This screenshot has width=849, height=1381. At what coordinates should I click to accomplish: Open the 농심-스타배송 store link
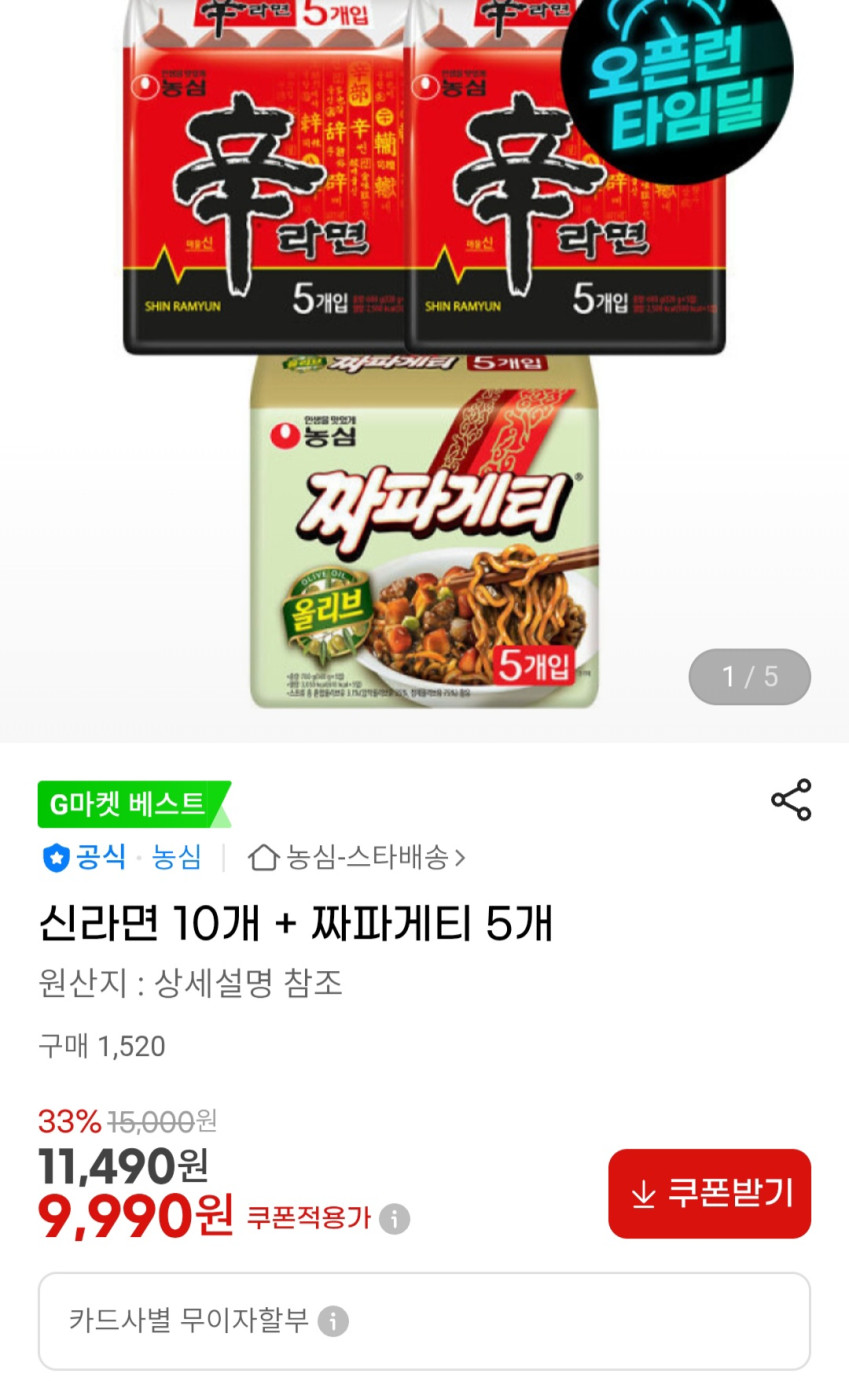pos(357,857)
